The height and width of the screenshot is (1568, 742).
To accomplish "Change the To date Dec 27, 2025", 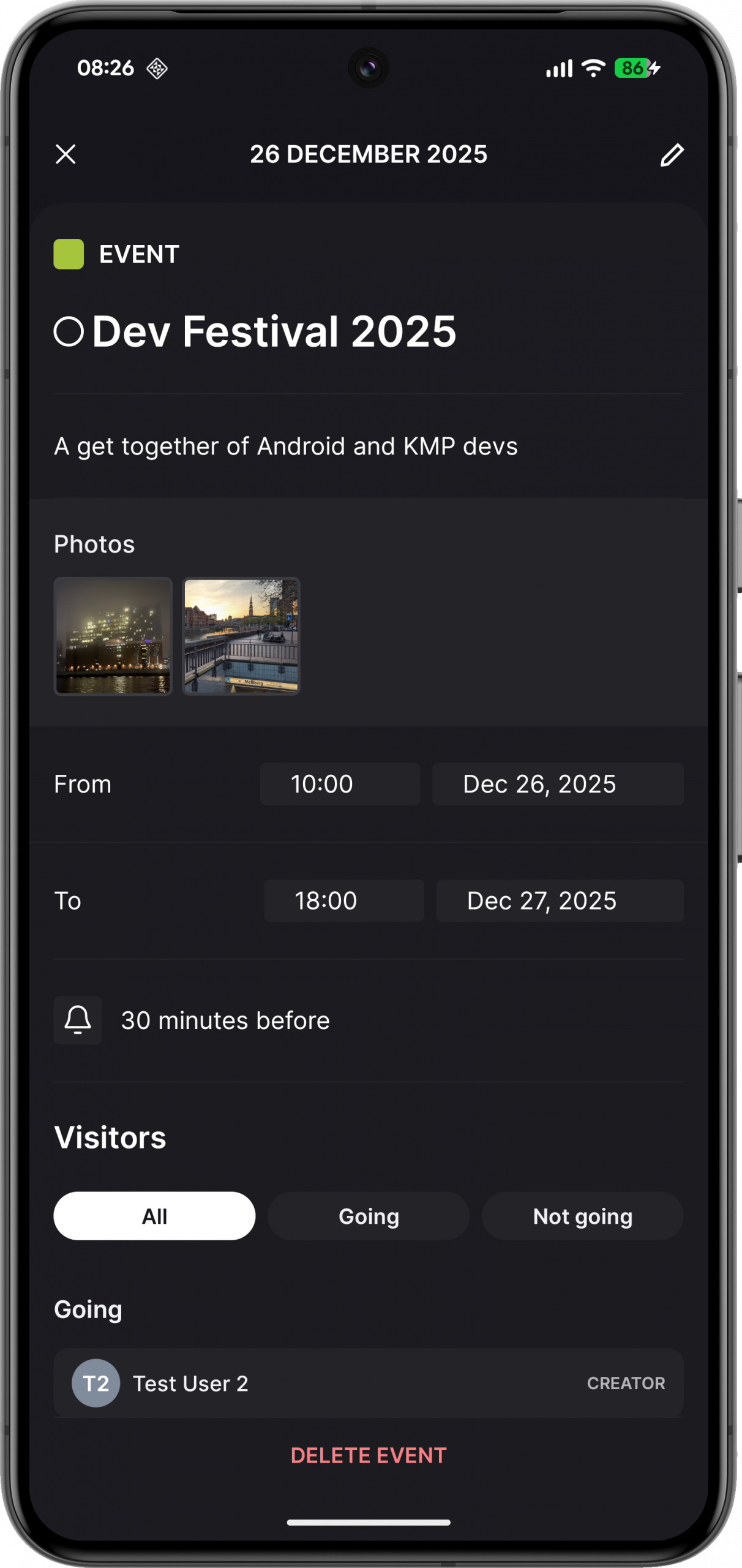I will point(560,900).
